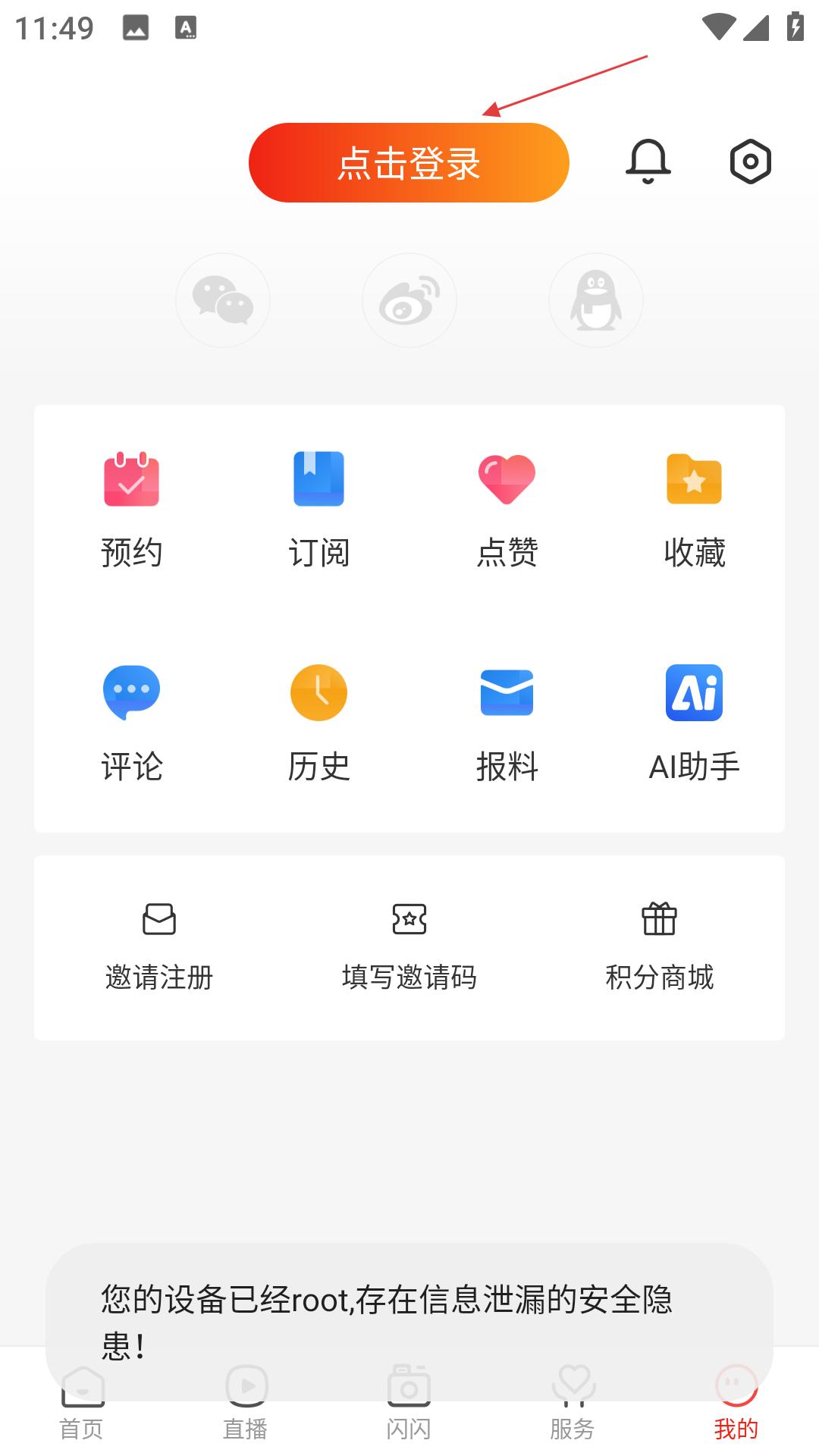Switch to the 服务 services tab
Screen dimensions: 819x1456
pos(573,1403)
